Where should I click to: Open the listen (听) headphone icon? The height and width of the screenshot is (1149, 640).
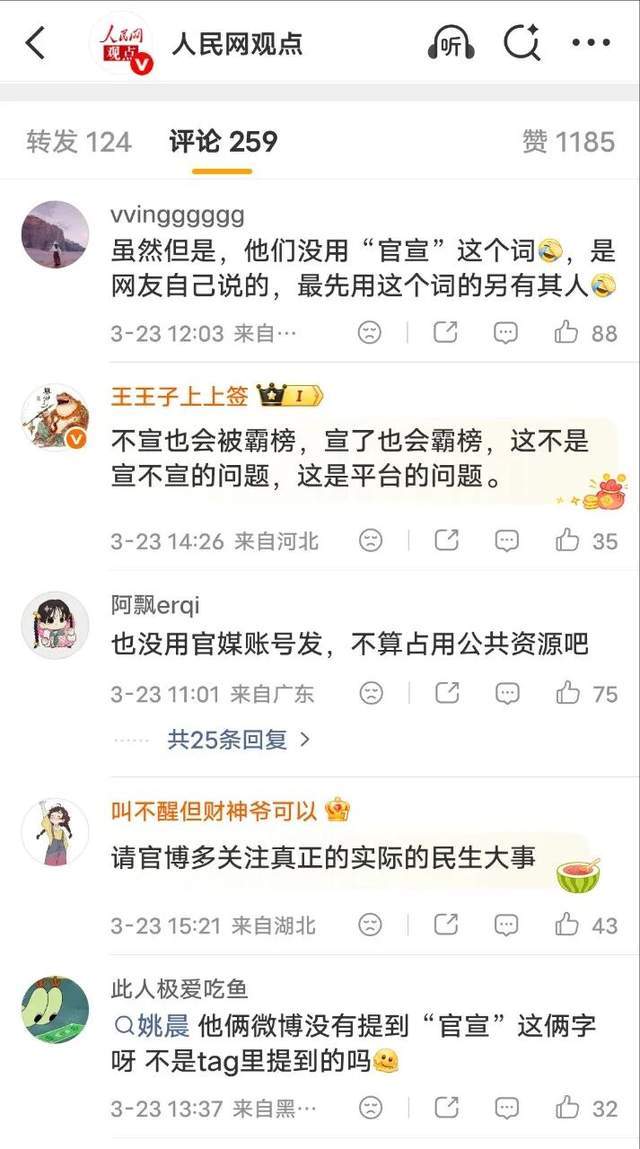point(450,43)
